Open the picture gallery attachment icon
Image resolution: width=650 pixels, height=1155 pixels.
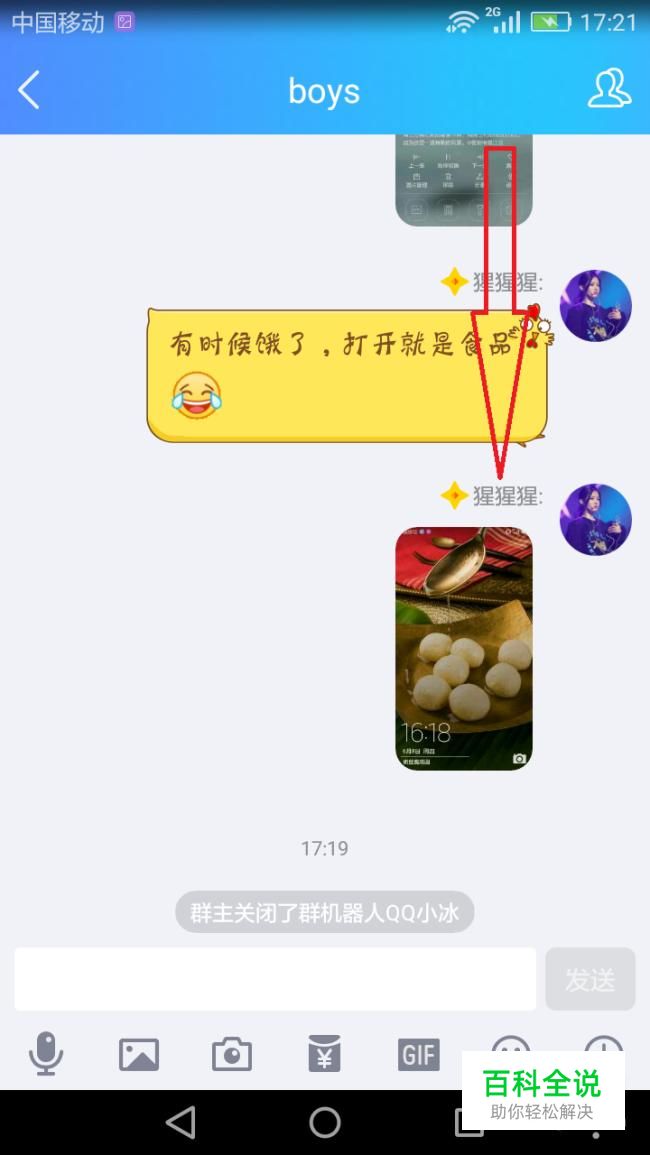[x=139, y=1054]
